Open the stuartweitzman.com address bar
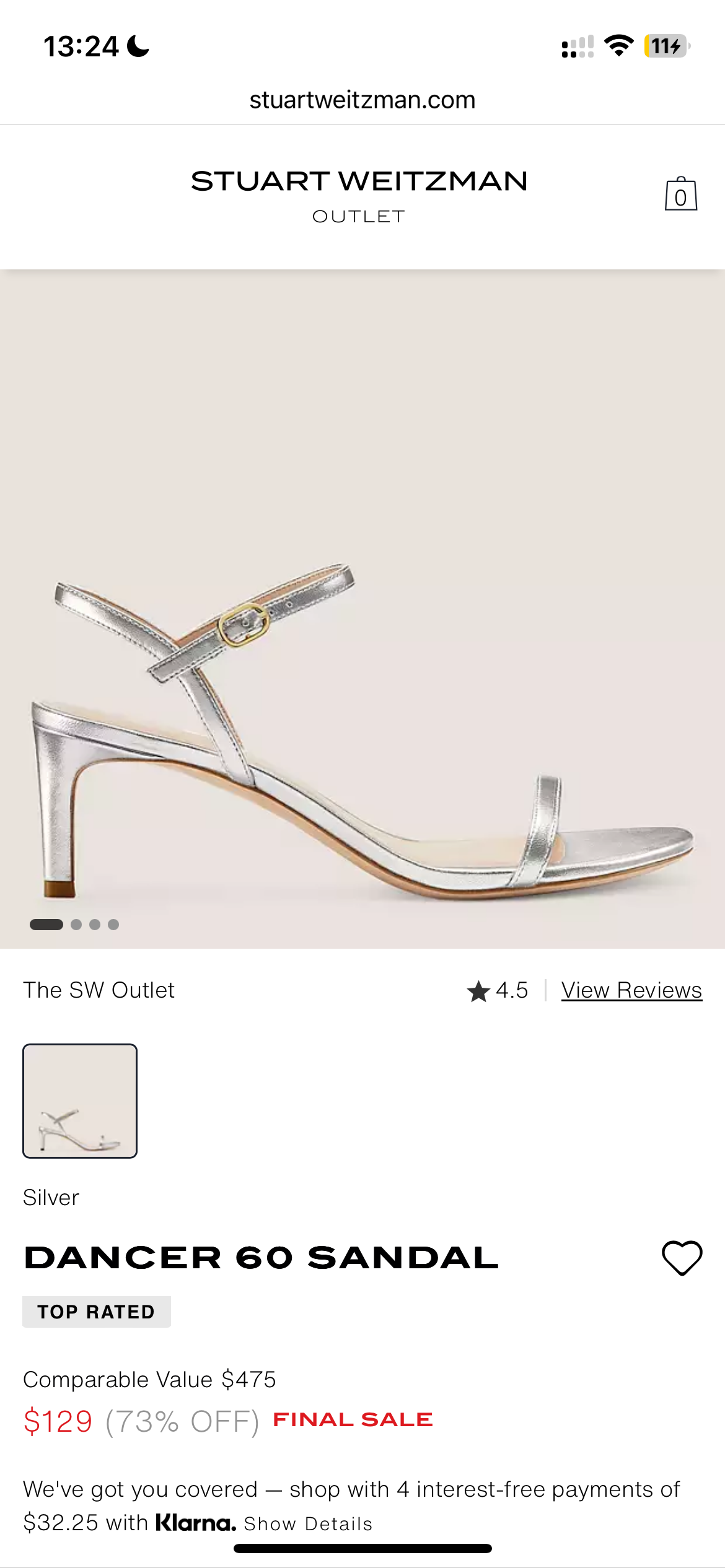The image size is (725, 1568). (362, 100)
